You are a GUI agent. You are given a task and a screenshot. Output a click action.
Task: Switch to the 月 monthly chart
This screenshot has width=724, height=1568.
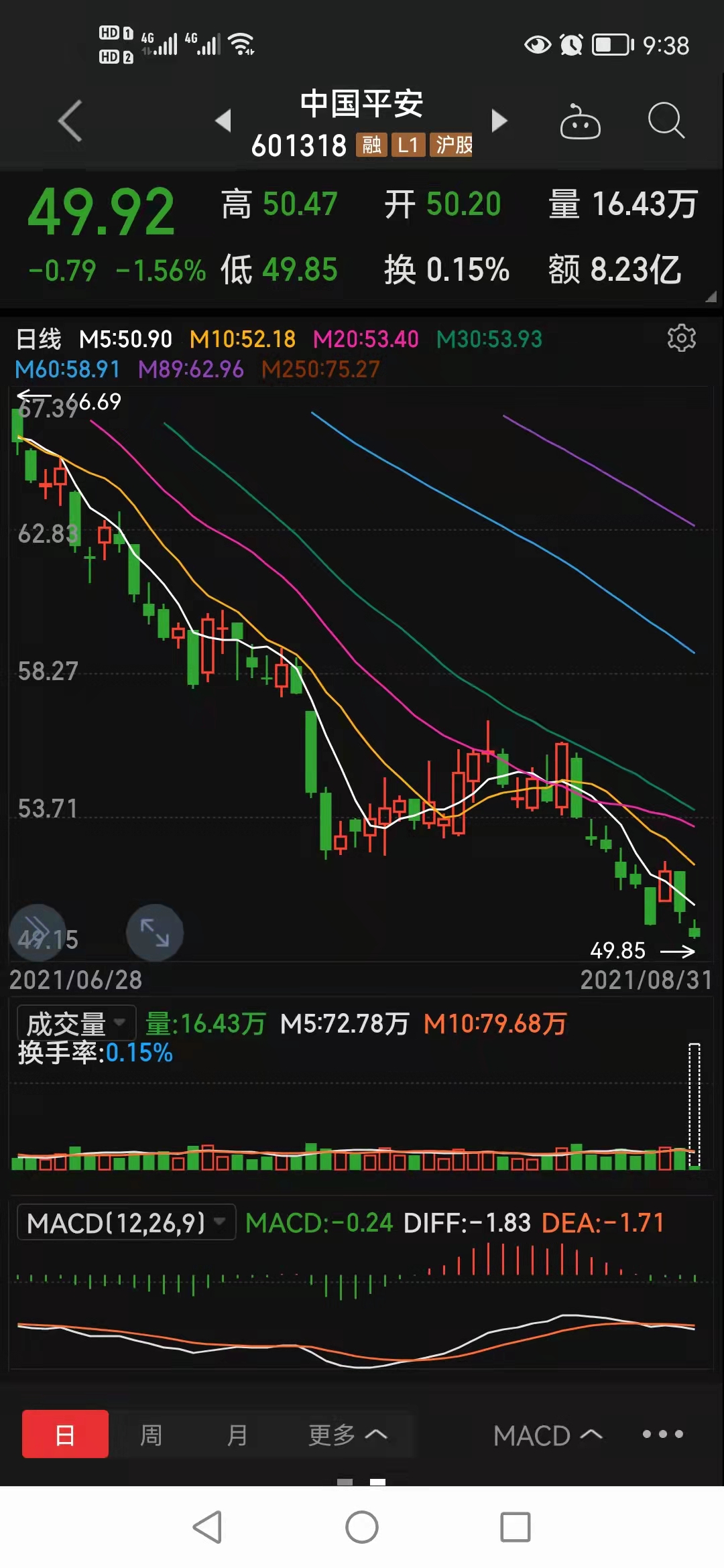237,1435
